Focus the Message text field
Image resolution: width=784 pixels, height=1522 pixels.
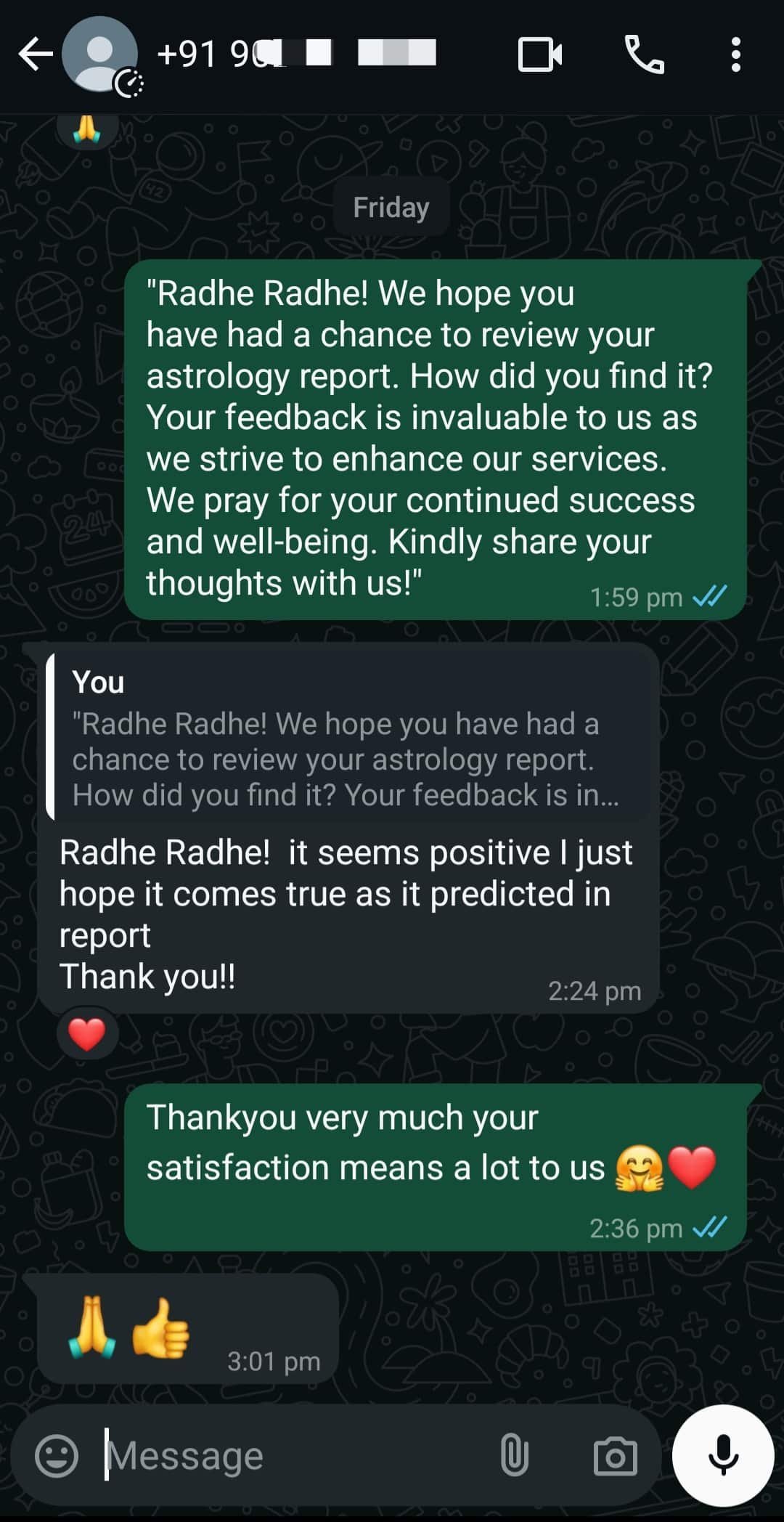(290, 1456)
